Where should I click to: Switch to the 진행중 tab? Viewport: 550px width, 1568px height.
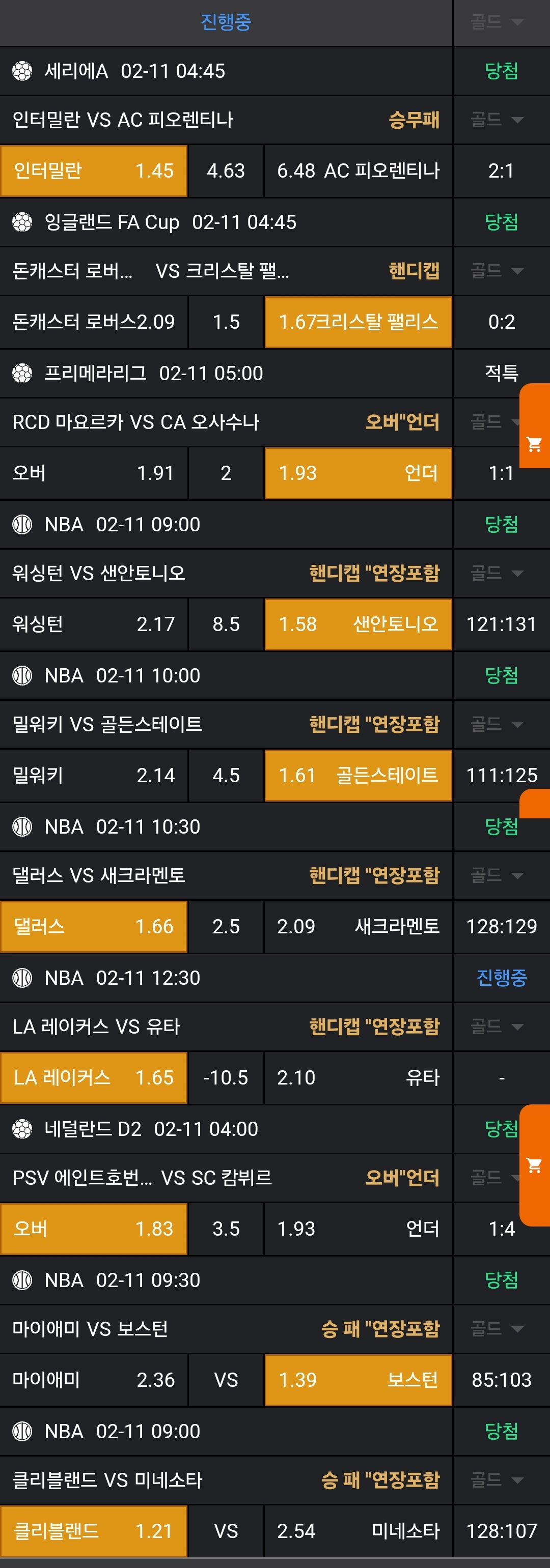tap(226, 22)
